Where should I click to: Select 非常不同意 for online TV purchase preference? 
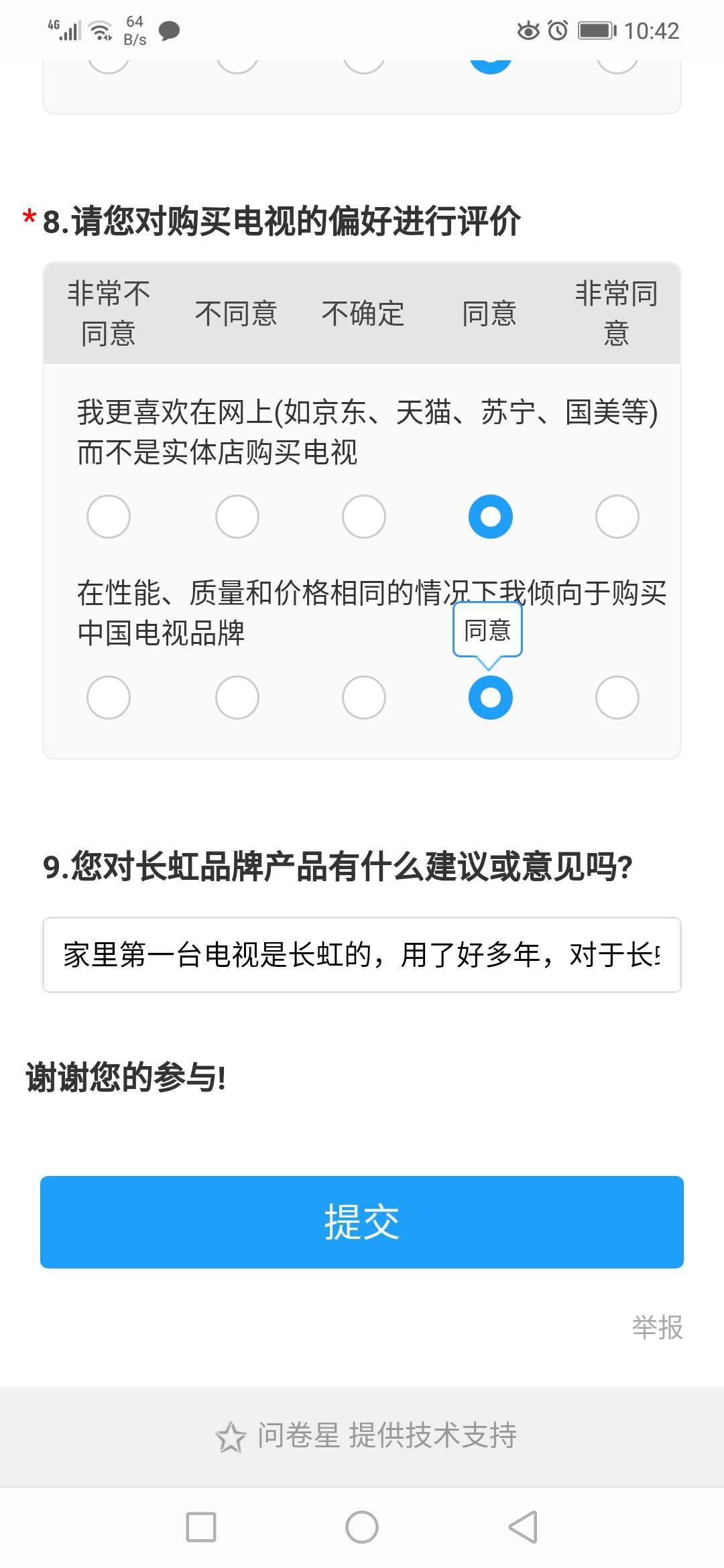pos(109,517)
